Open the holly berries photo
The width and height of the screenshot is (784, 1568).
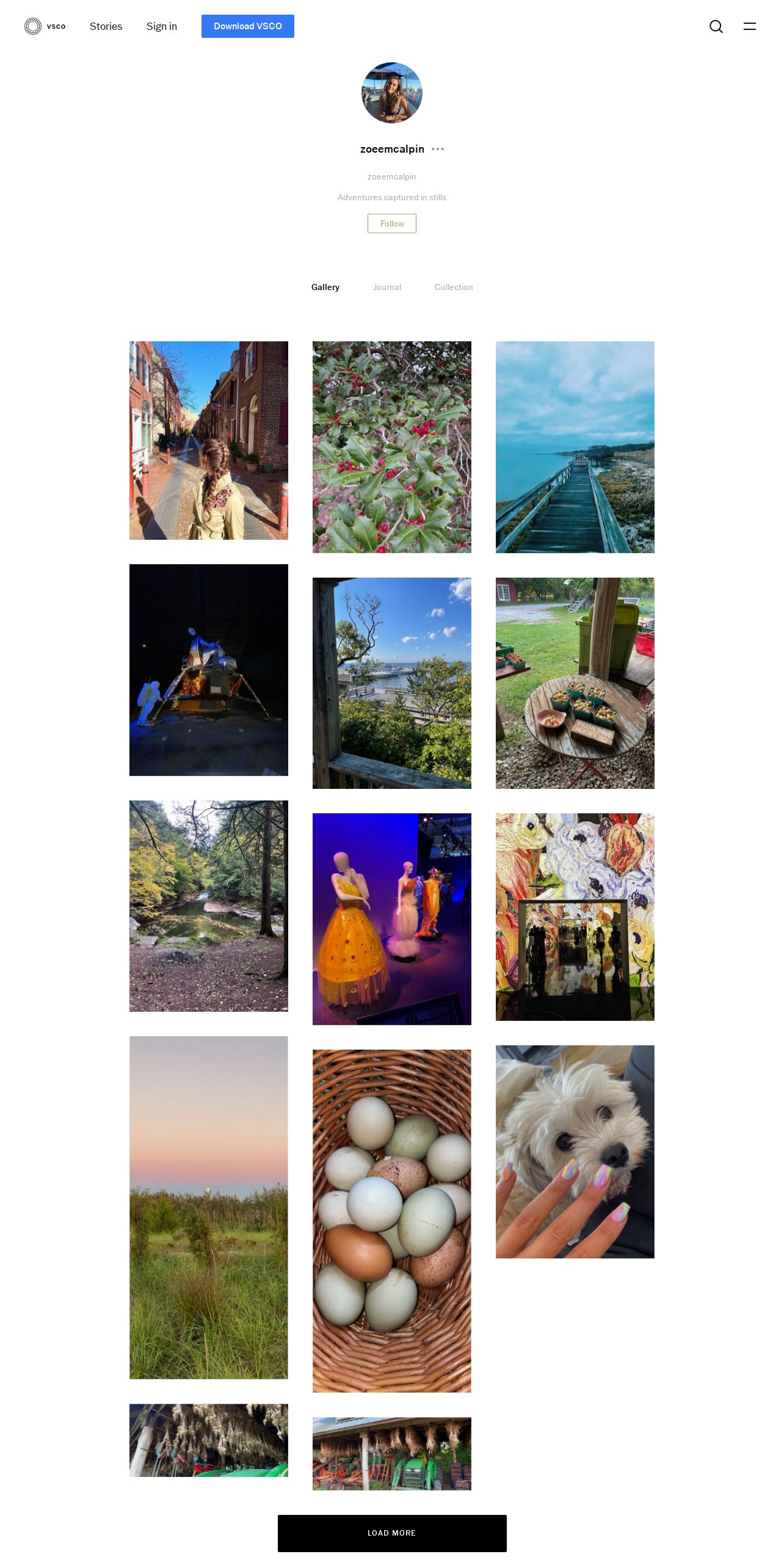[392, 447]
